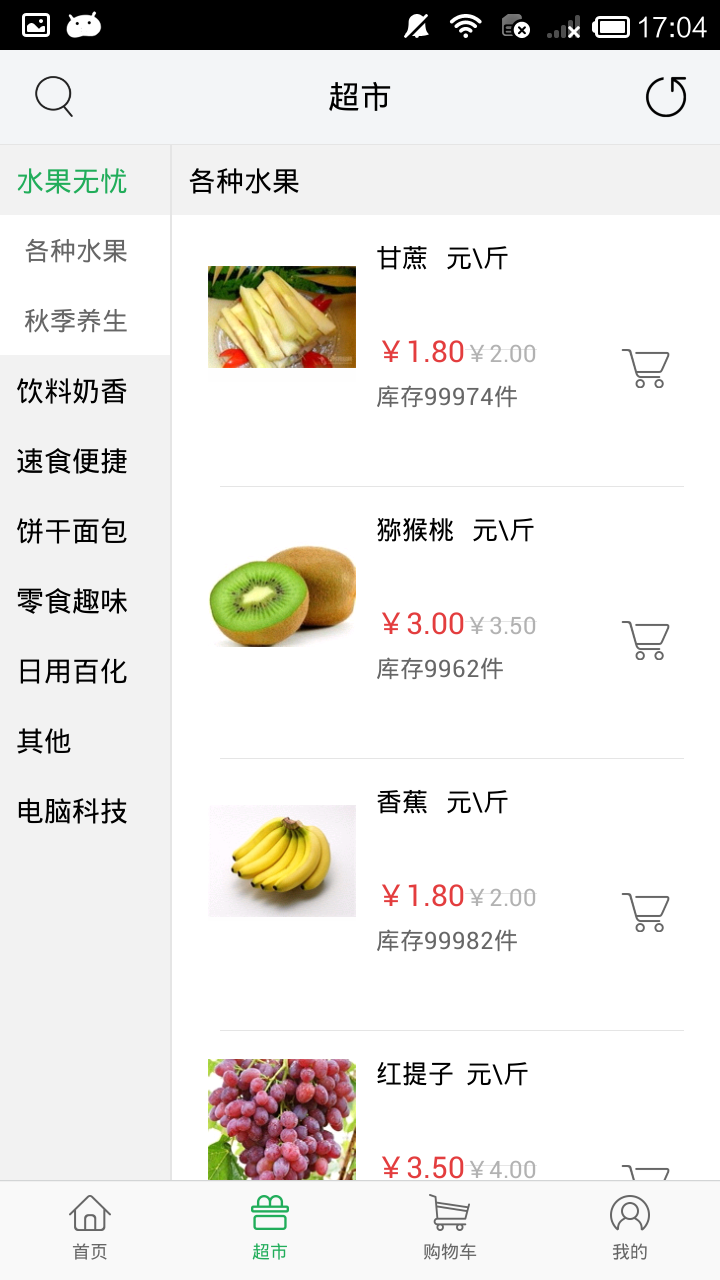The height and width of the screenshot is (1280, 720).
Task: Go to the 其他 category
Action: click(44, 741)
